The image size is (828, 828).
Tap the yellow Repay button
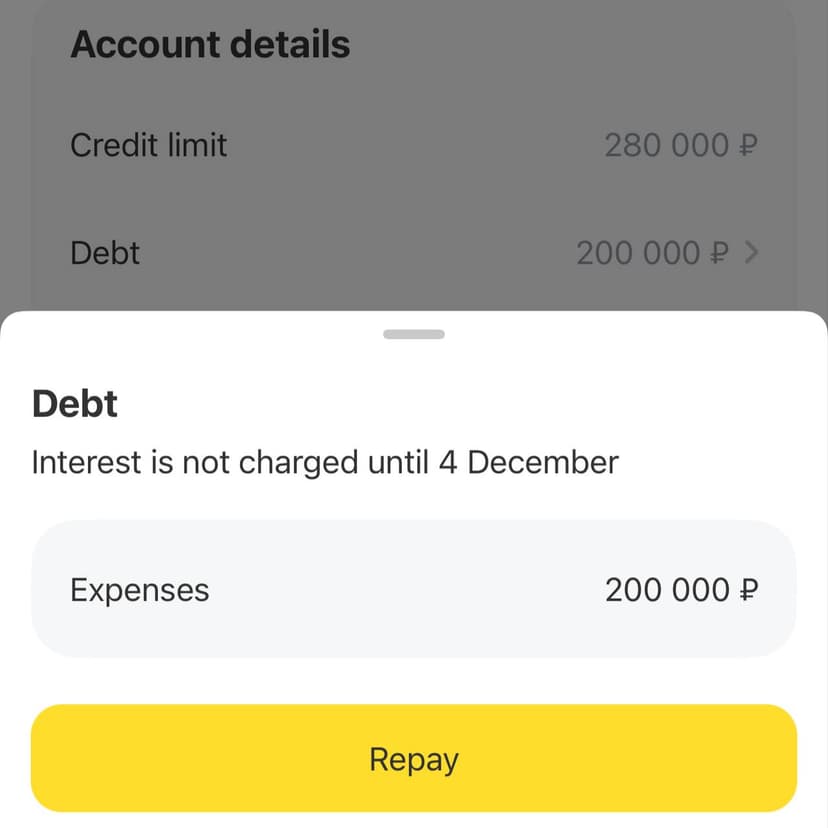pos(413,759)
